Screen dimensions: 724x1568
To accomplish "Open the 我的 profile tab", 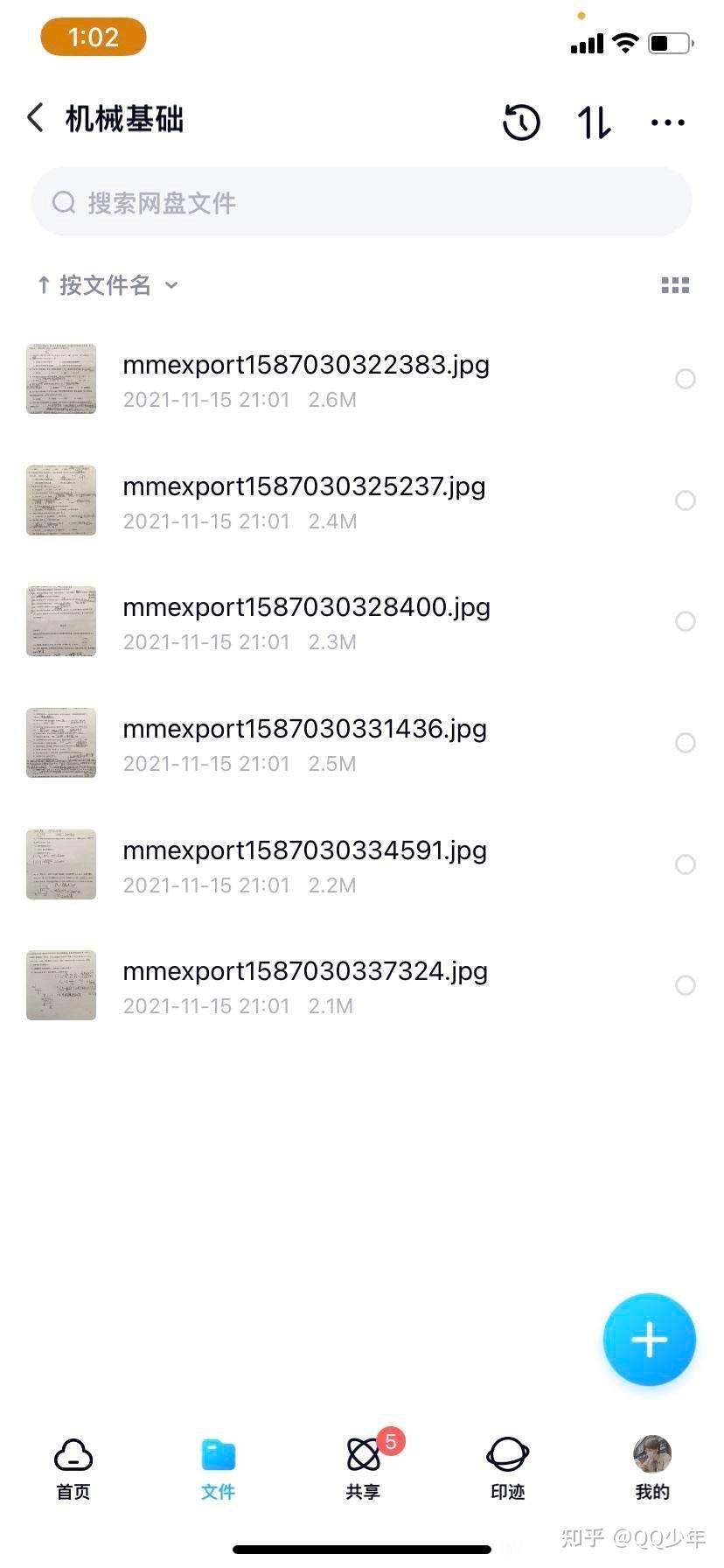I will (x=652, y=1469).
